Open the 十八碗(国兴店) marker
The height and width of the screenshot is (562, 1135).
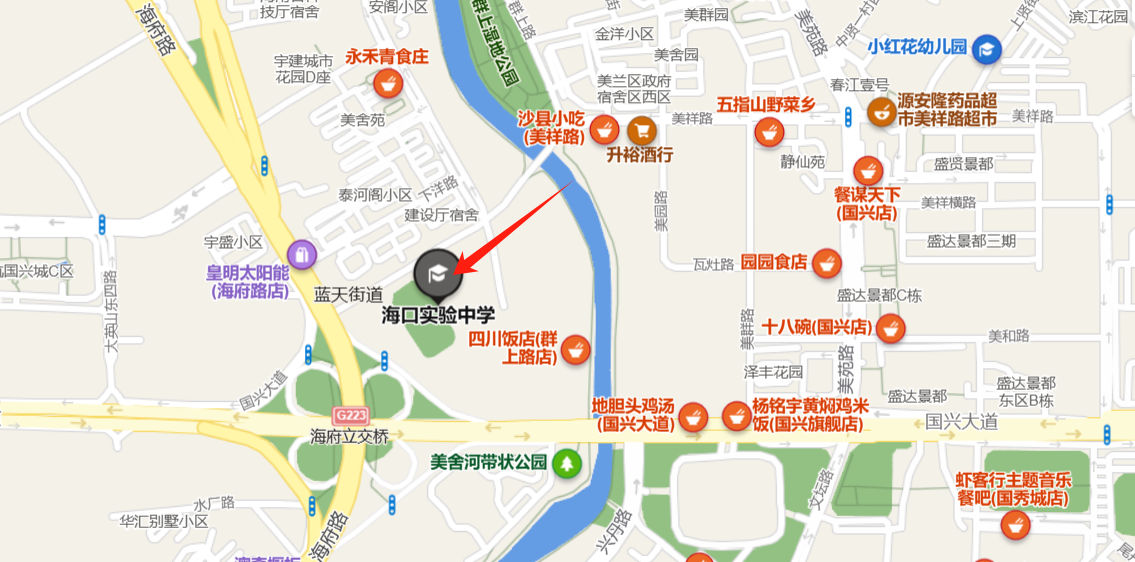pyautogui.click(x=891, y=327)
